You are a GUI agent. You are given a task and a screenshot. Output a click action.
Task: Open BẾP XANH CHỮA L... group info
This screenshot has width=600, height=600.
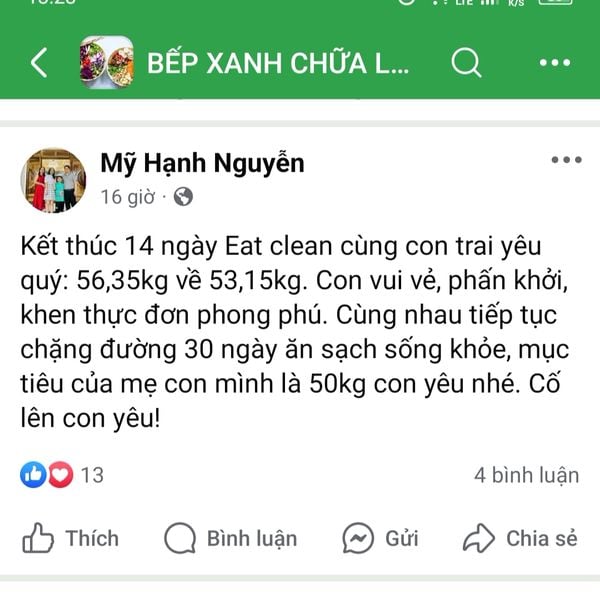pyautogui.click(x=278, y=63)
